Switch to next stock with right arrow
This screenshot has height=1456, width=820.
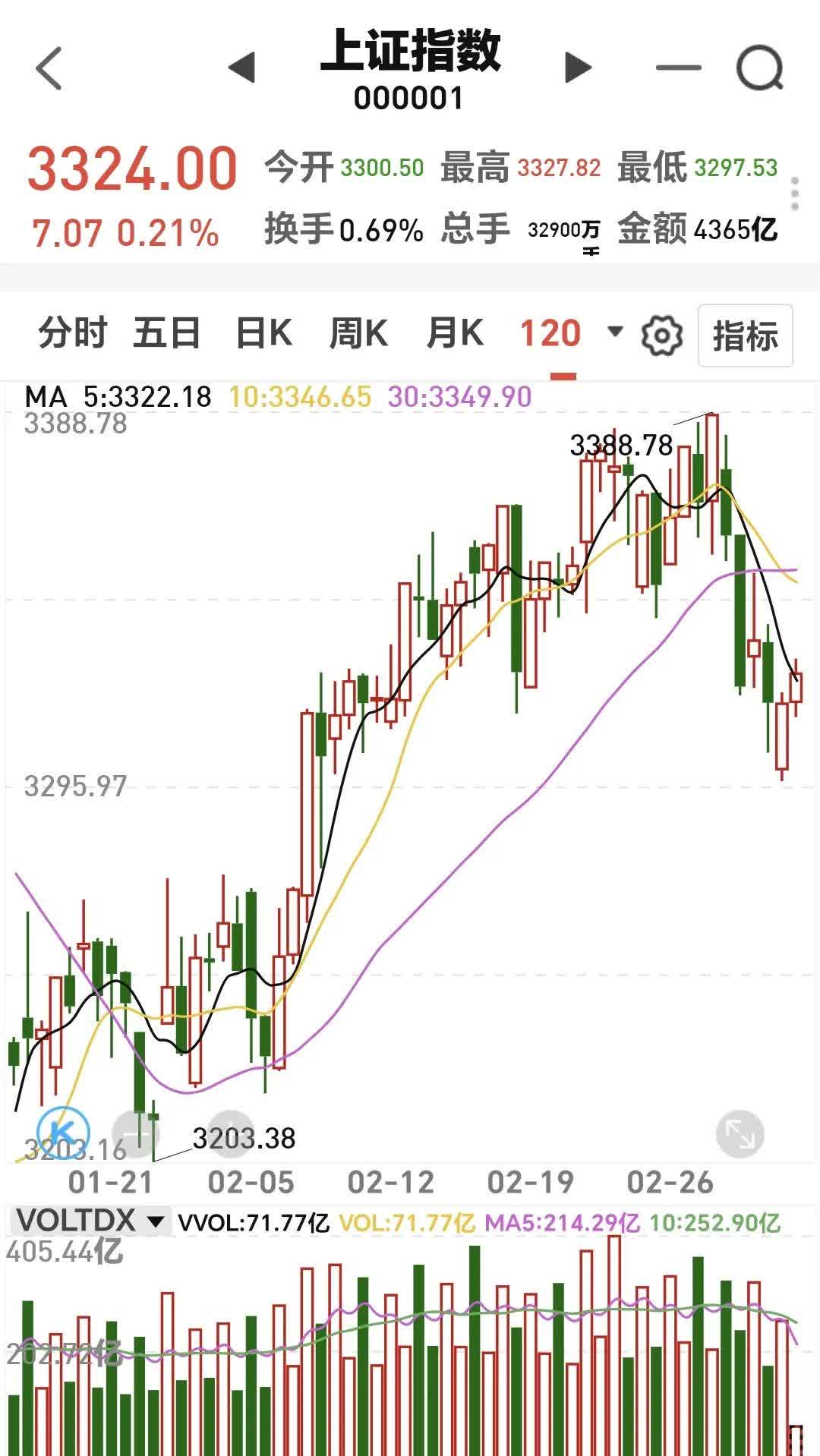[x=577, y=66]
